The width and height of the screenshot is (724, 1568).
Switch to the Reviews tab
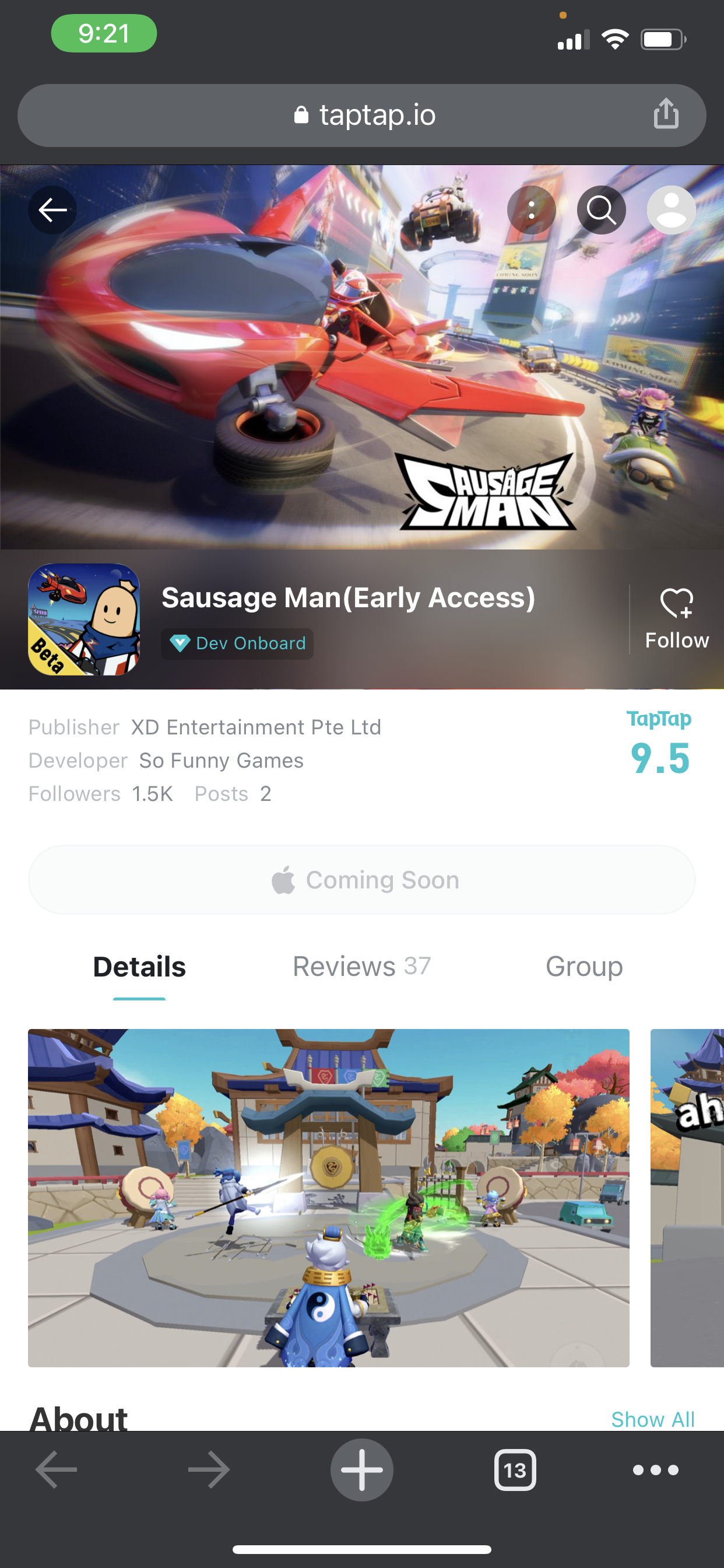pos(361,967)
